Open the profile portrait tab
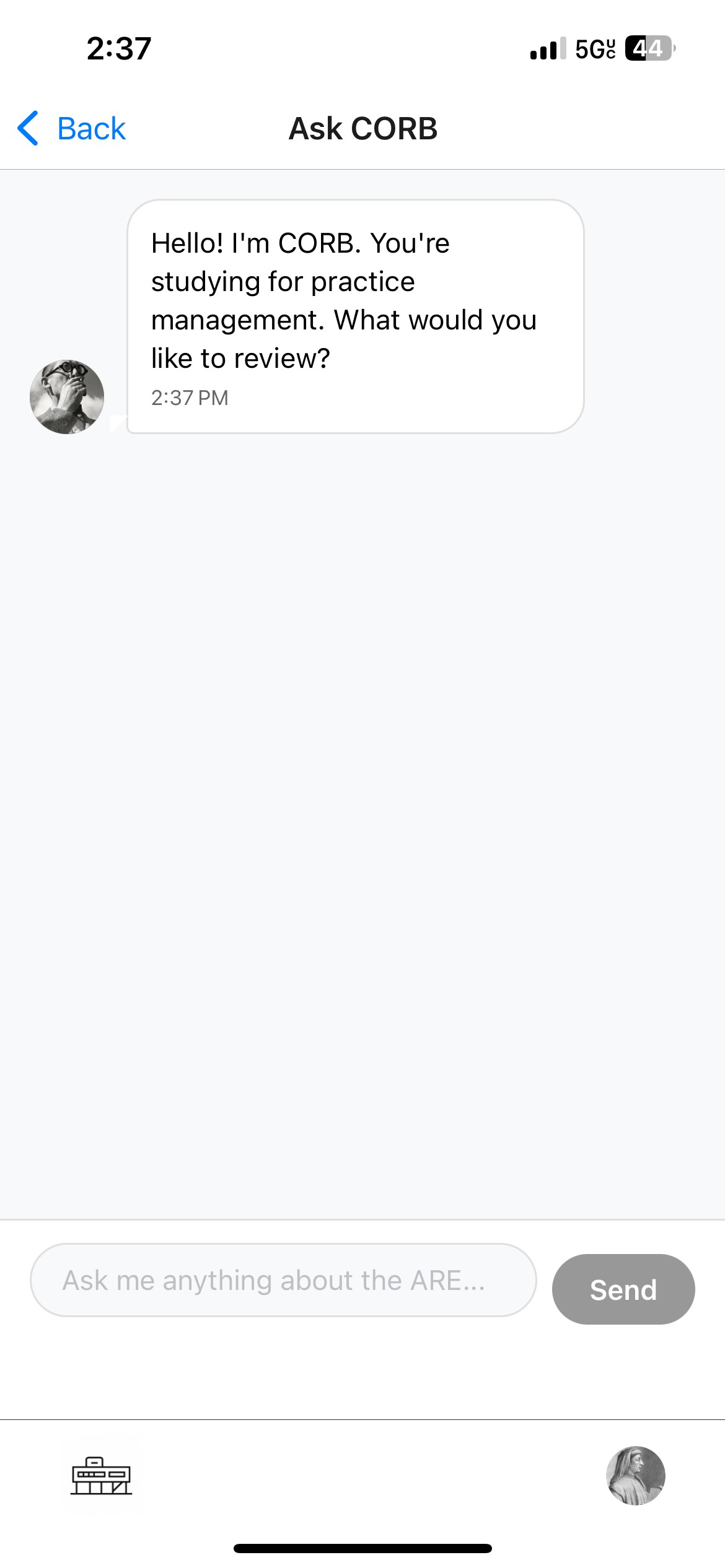This screenshot has width=725, height=1568. [635, 1475]
